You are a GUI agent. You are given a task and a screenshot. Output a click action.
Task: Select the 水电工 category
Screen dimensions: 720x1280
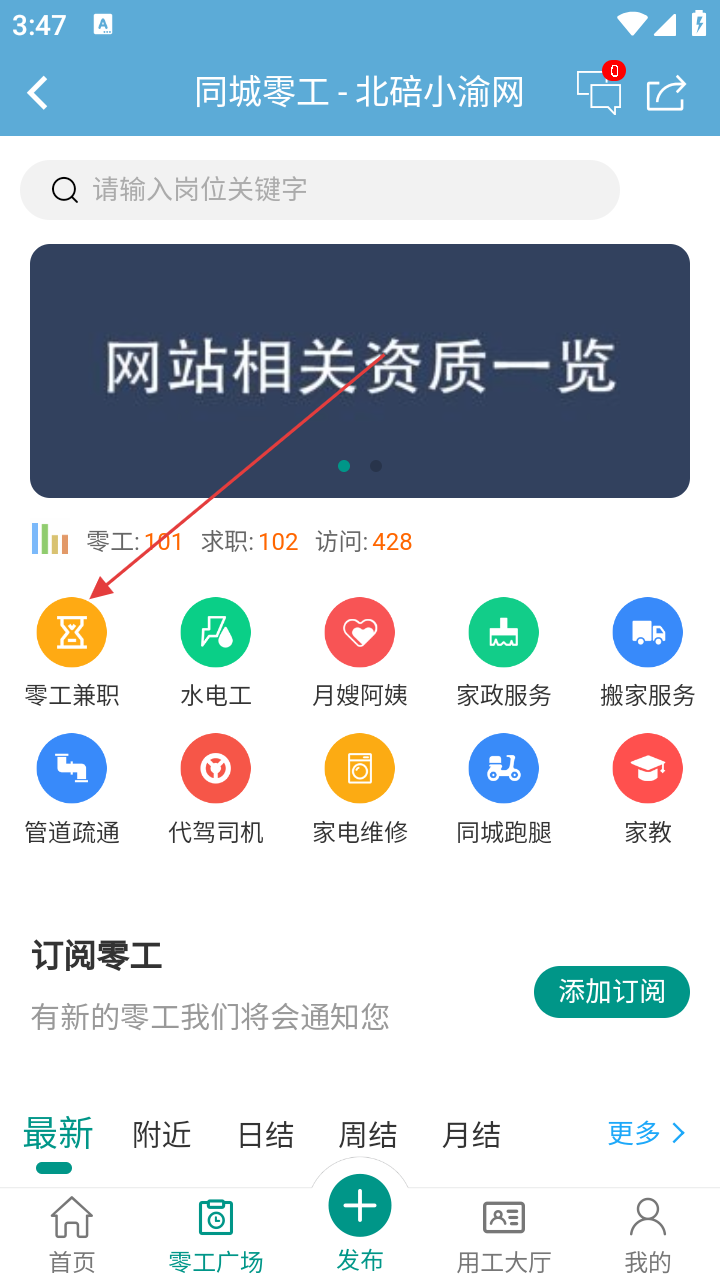(216, 651)
